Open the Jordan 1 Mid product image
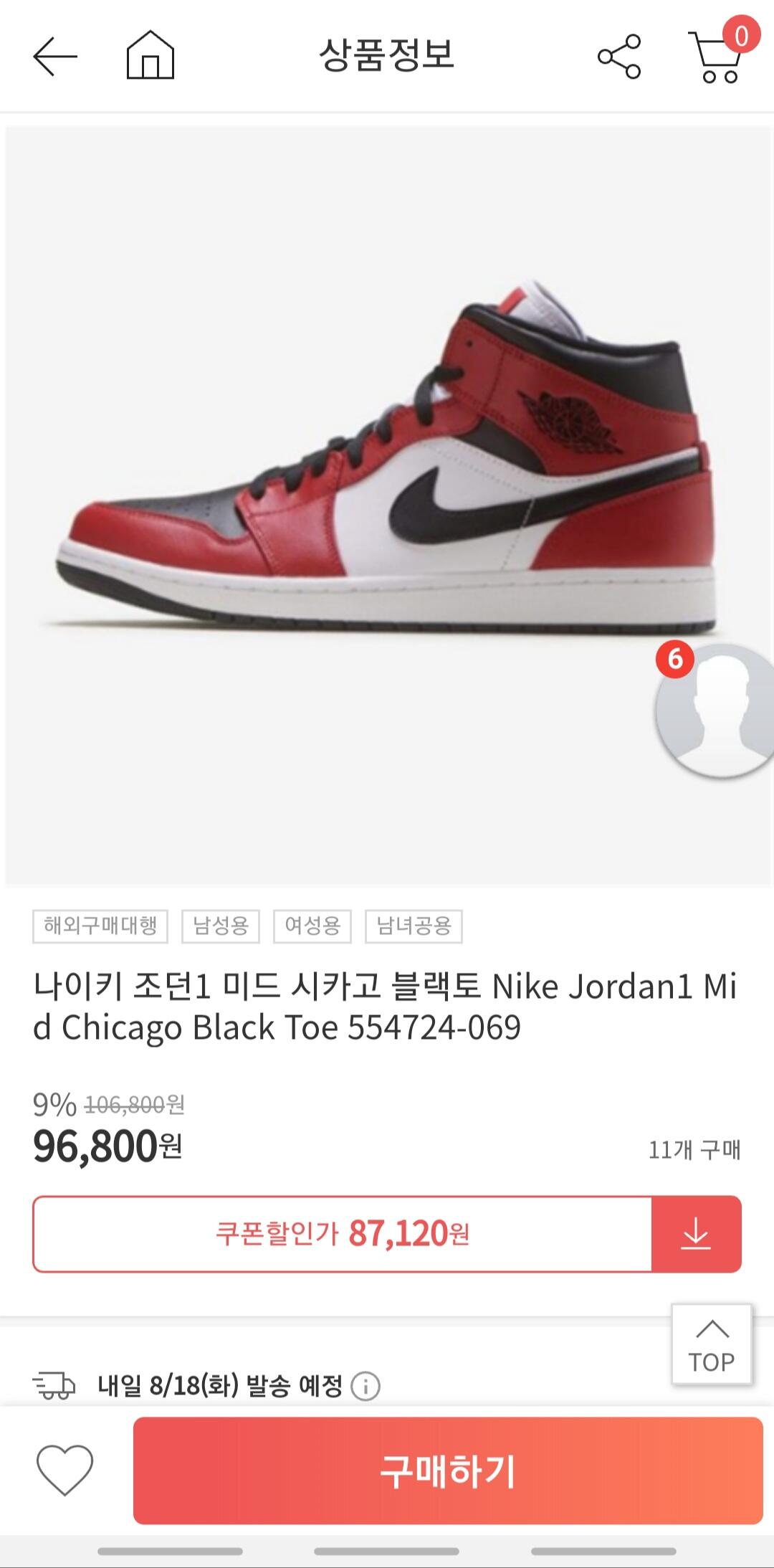The height and width of the screenshot is (1568, 774). point(387,466)
